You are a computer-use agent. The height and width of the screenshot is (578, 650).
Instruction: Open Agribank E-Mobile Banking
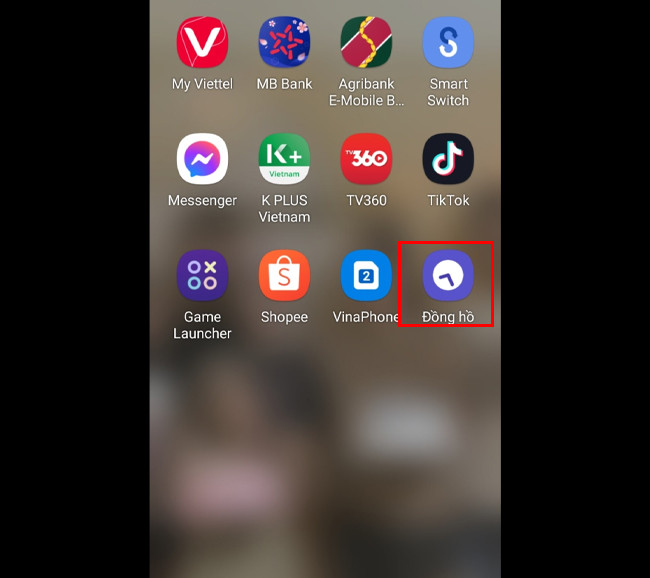click(x=366, y=43)
